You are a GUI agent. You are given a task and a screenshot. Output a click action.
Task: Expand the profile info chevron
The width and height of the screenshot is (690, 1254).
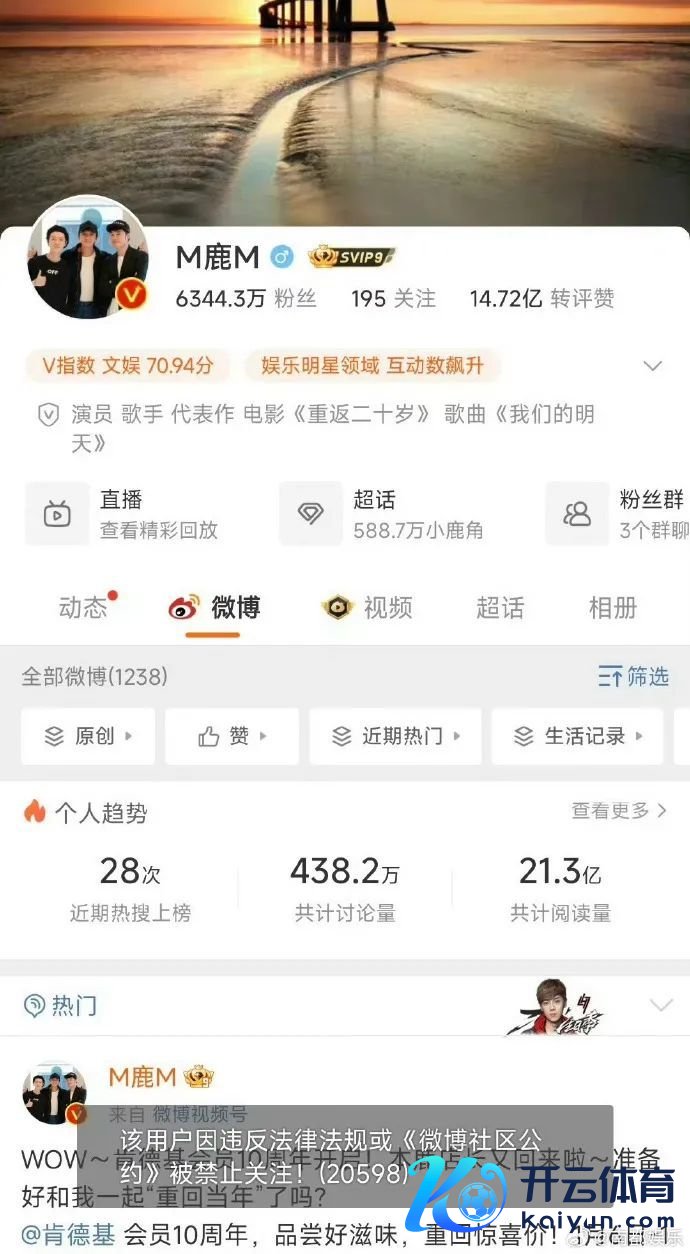tap(653, 366)
